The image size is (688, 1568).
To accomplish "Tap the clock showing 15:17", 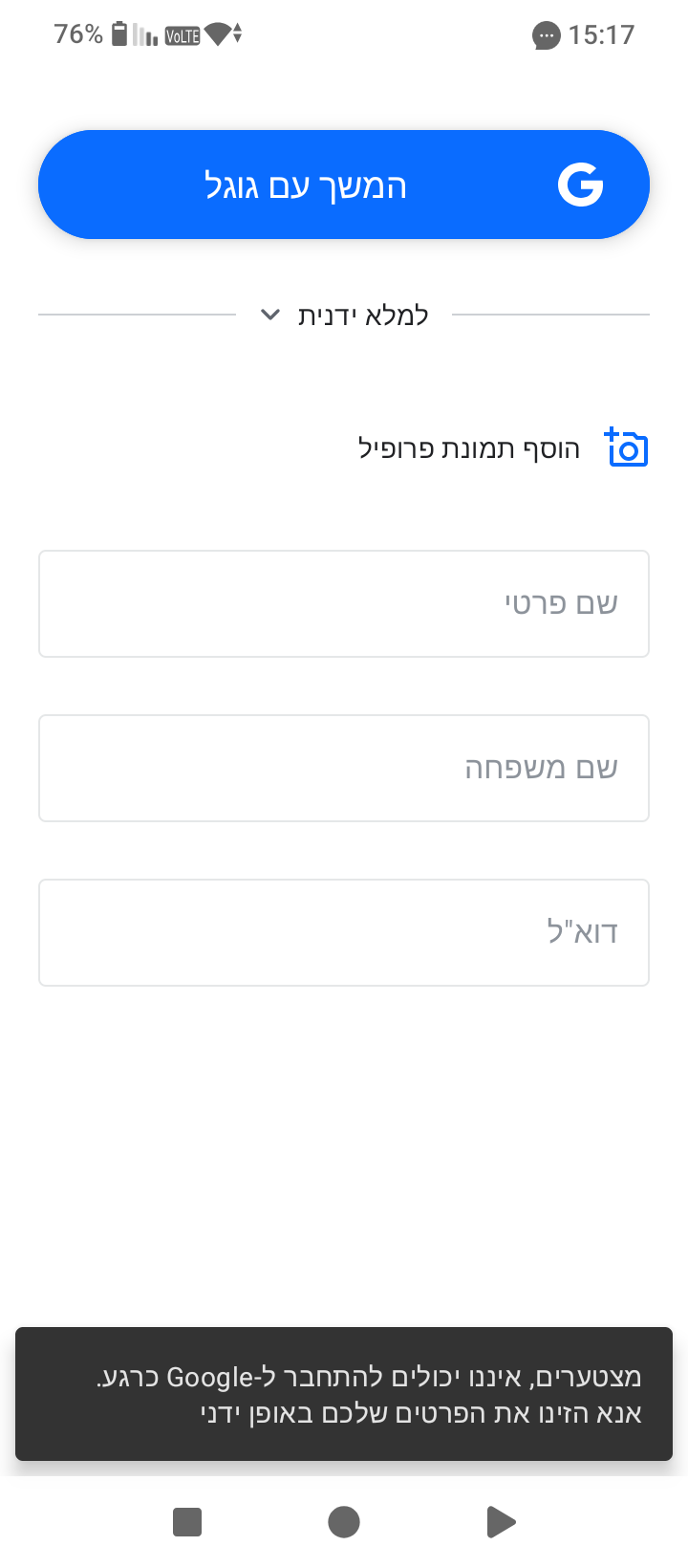I will tap(604, 34).
